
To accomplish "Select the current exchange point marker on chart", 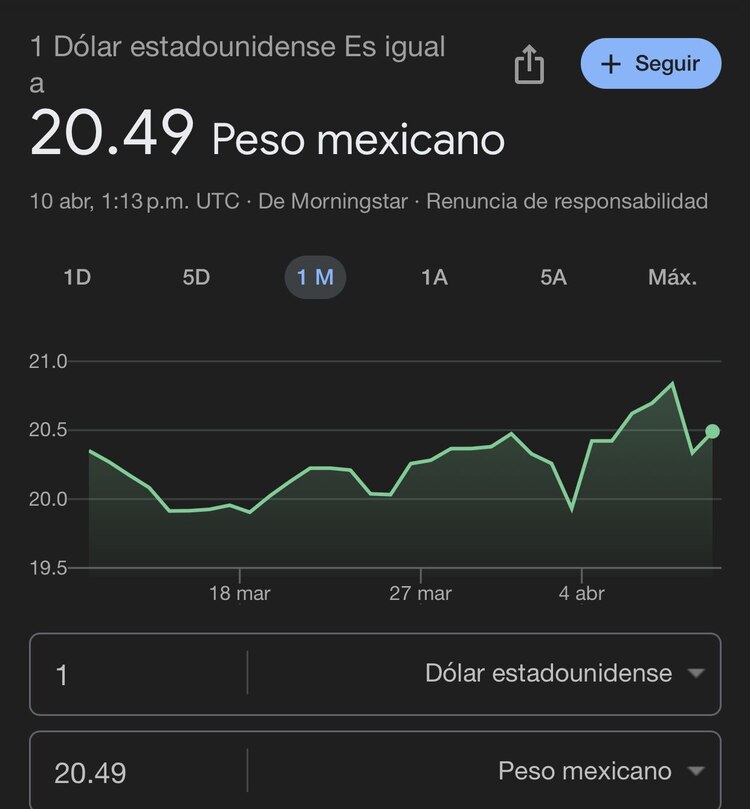I will pyautogui.click(x=710, y=430).
